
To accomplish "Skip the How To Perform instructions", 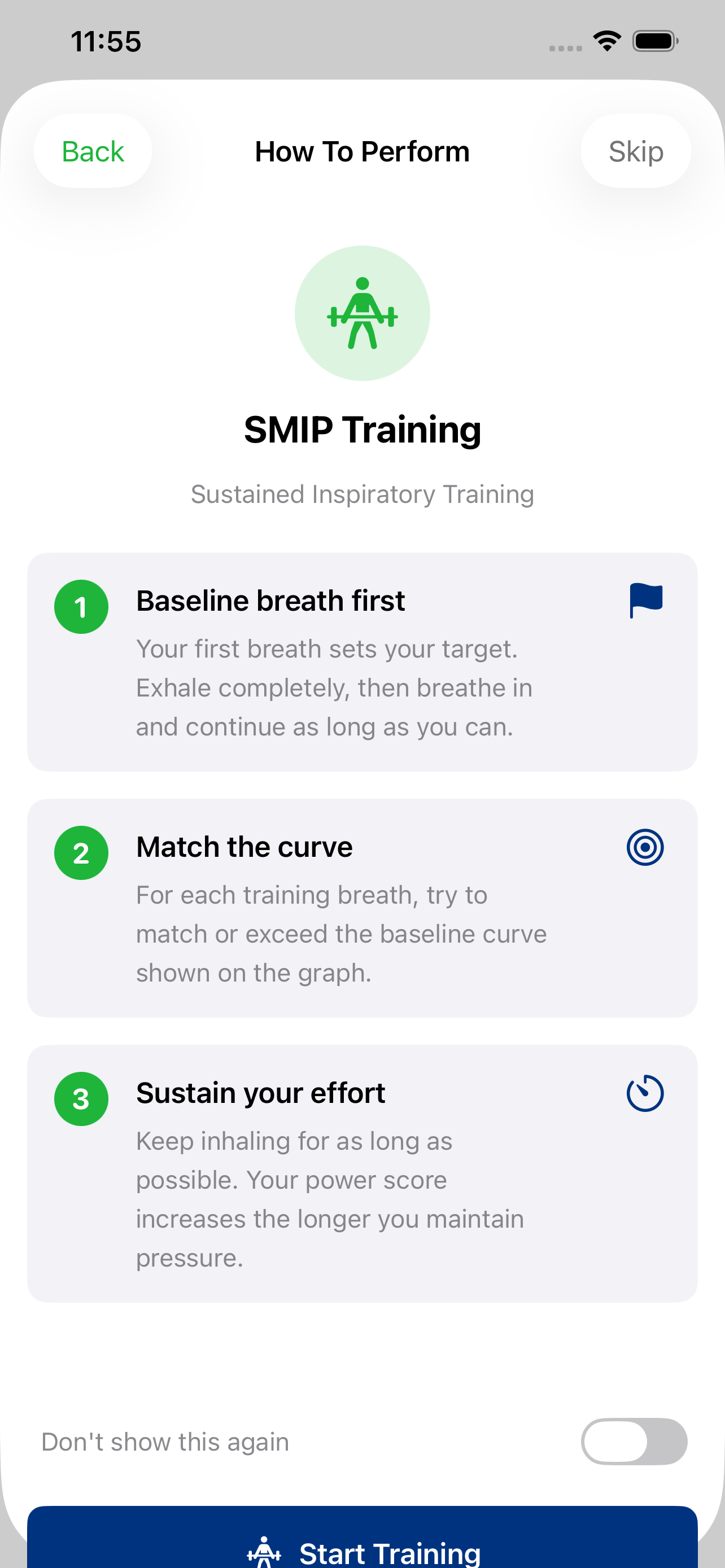I will pyautogui.click(x=635, y=151).
